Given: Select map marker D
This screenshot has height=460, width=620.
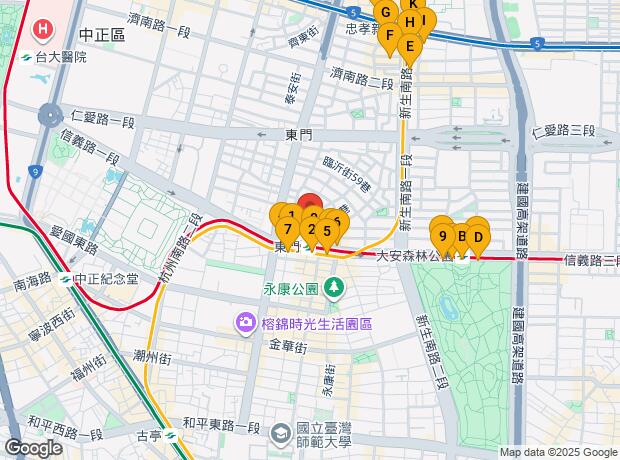Looking at the screenshot, I should pos(478,236).
